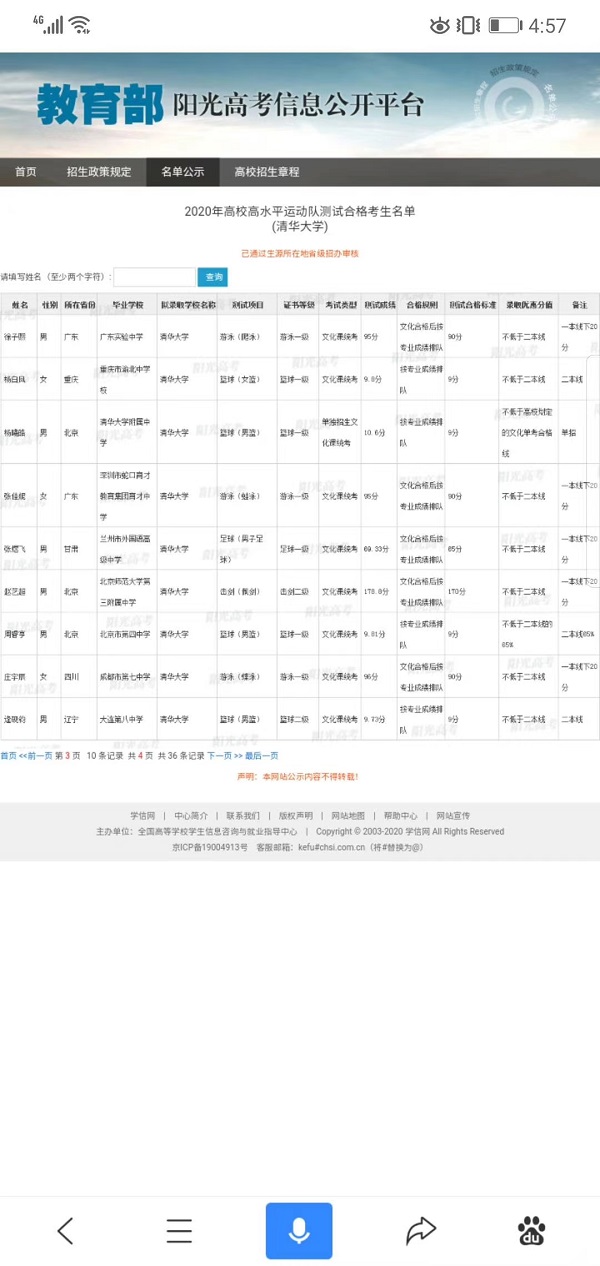The width and height of the screenshot is (600, 1266).
Task: Jump to the 最后一页 last page link
Action: (262, 756)
